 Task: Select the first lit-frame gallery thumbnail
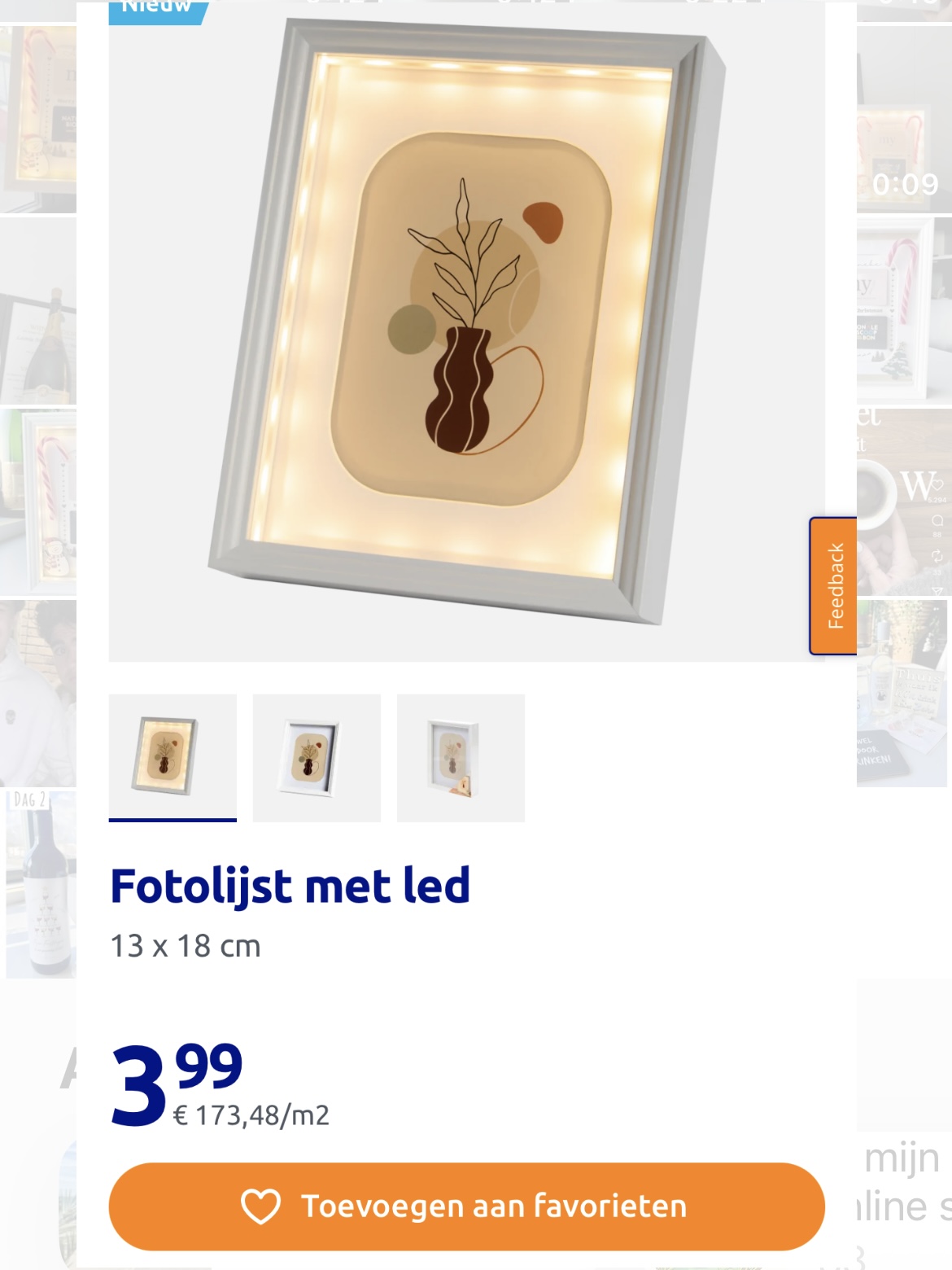[172, 756]
